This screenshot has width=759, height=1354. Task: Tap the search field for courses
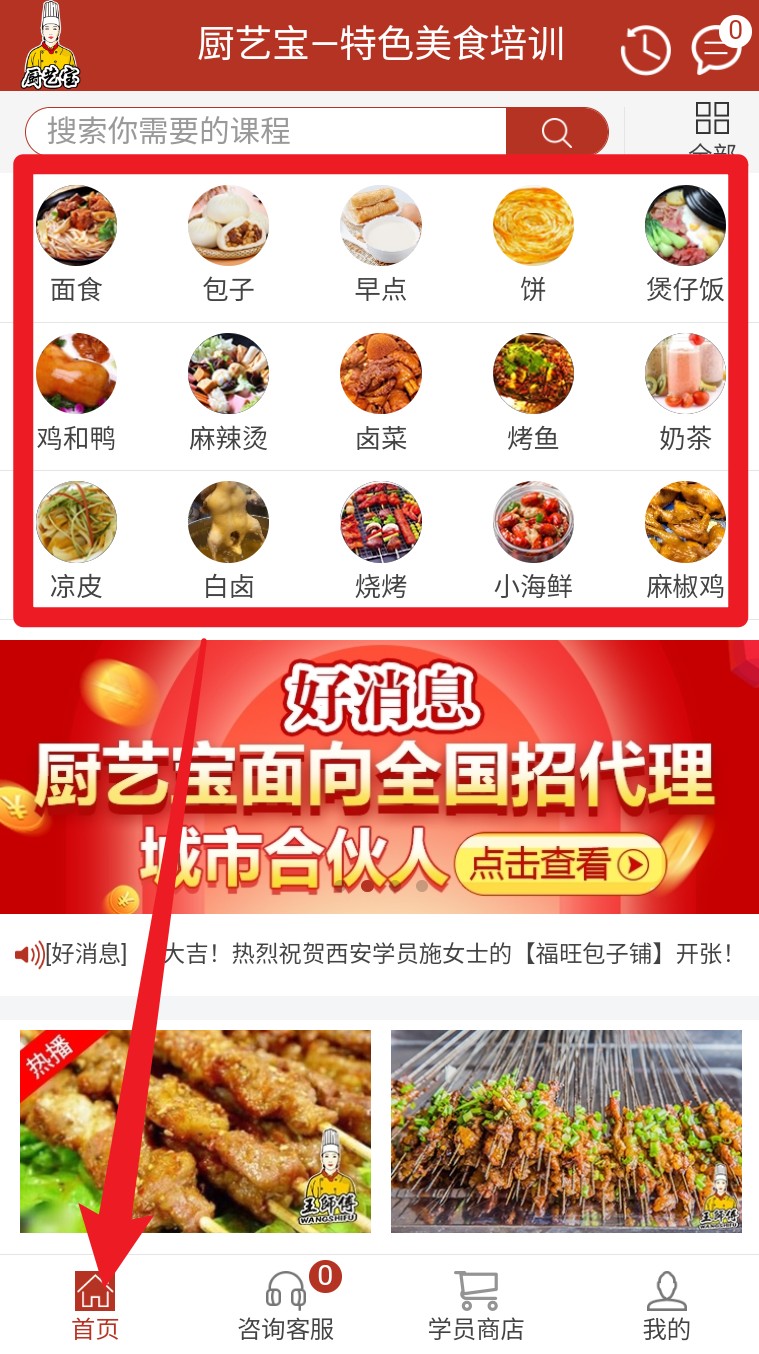pyautogui.click(x=265, y=131)
